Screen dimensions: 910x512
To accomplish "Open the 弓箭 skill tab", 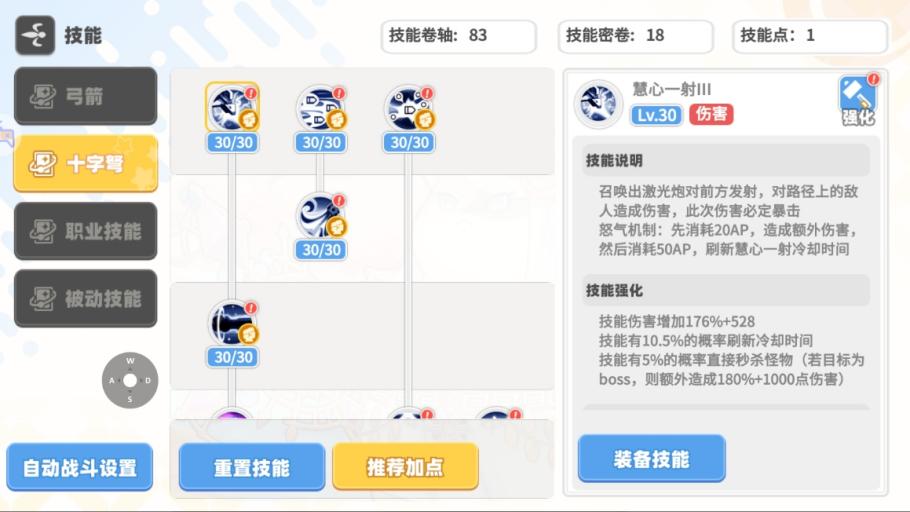I will [x=85, y=97].
